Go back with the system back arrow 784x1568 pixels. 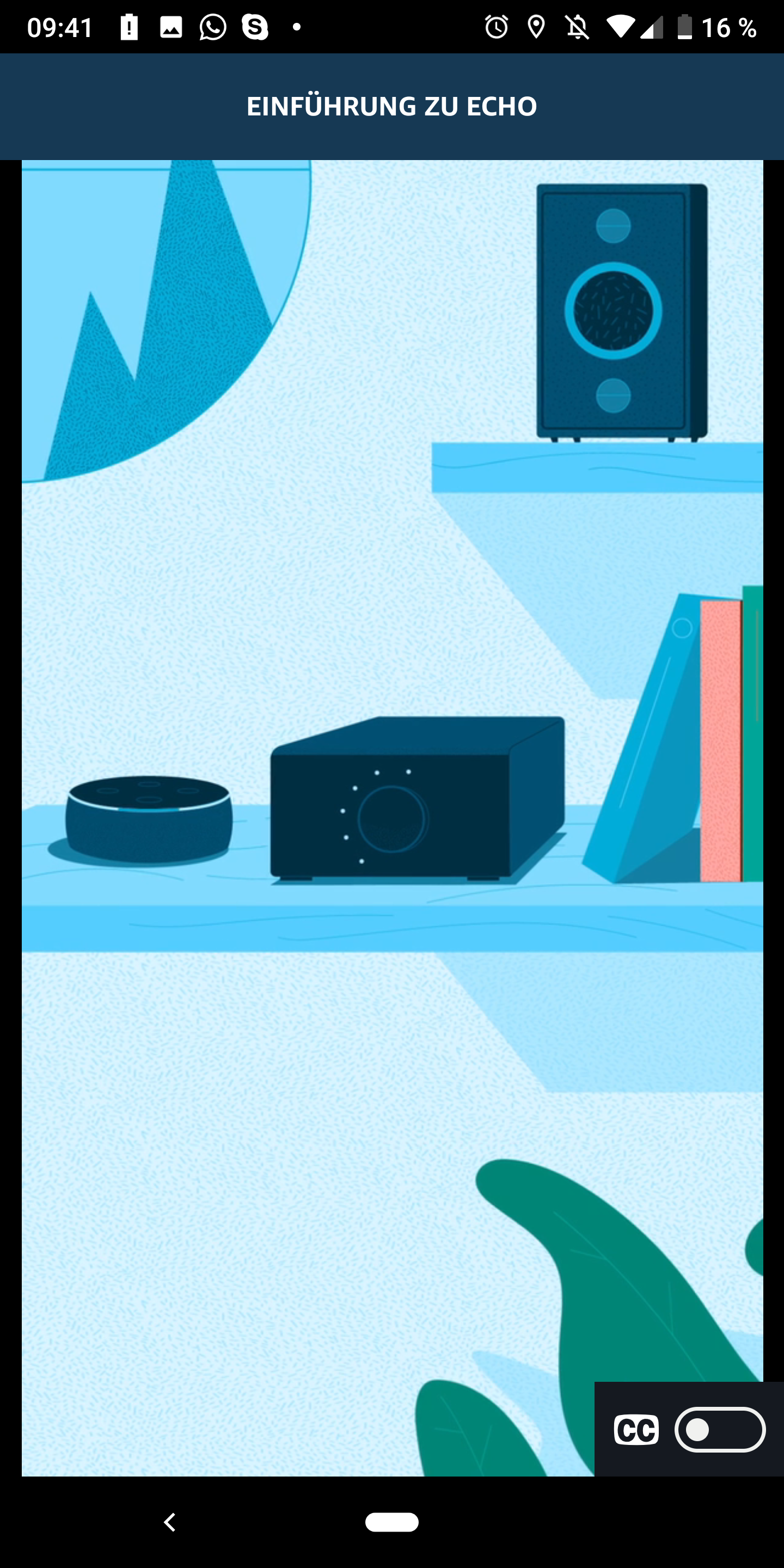click(170, 1522)
